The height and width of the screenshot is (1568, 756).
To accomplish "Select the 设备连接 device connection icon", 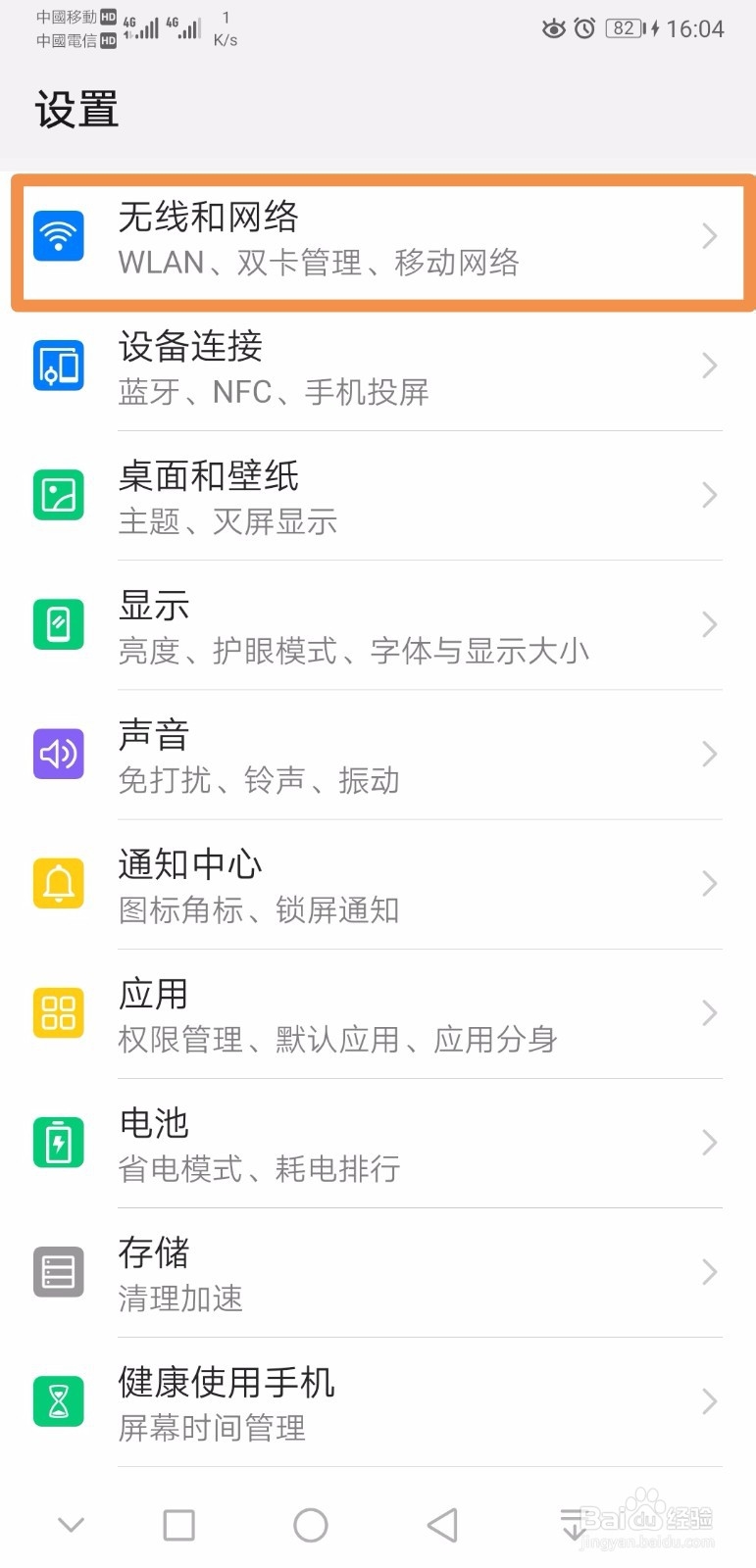I will (58, 365).
